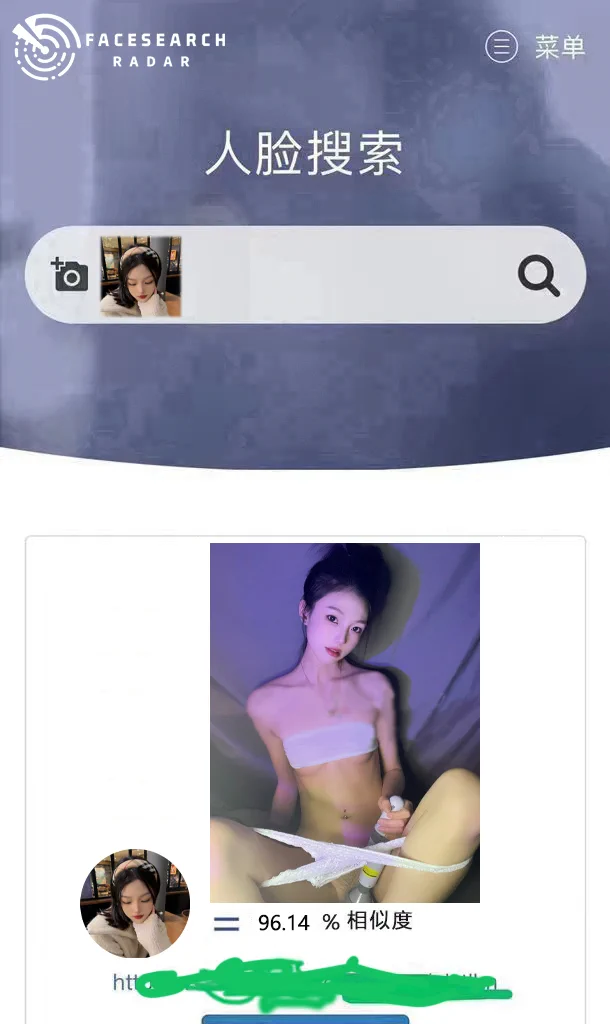Run the search with the magnifier icon
The width and height of the screenshot is (610, 1024).
[539, 275]
